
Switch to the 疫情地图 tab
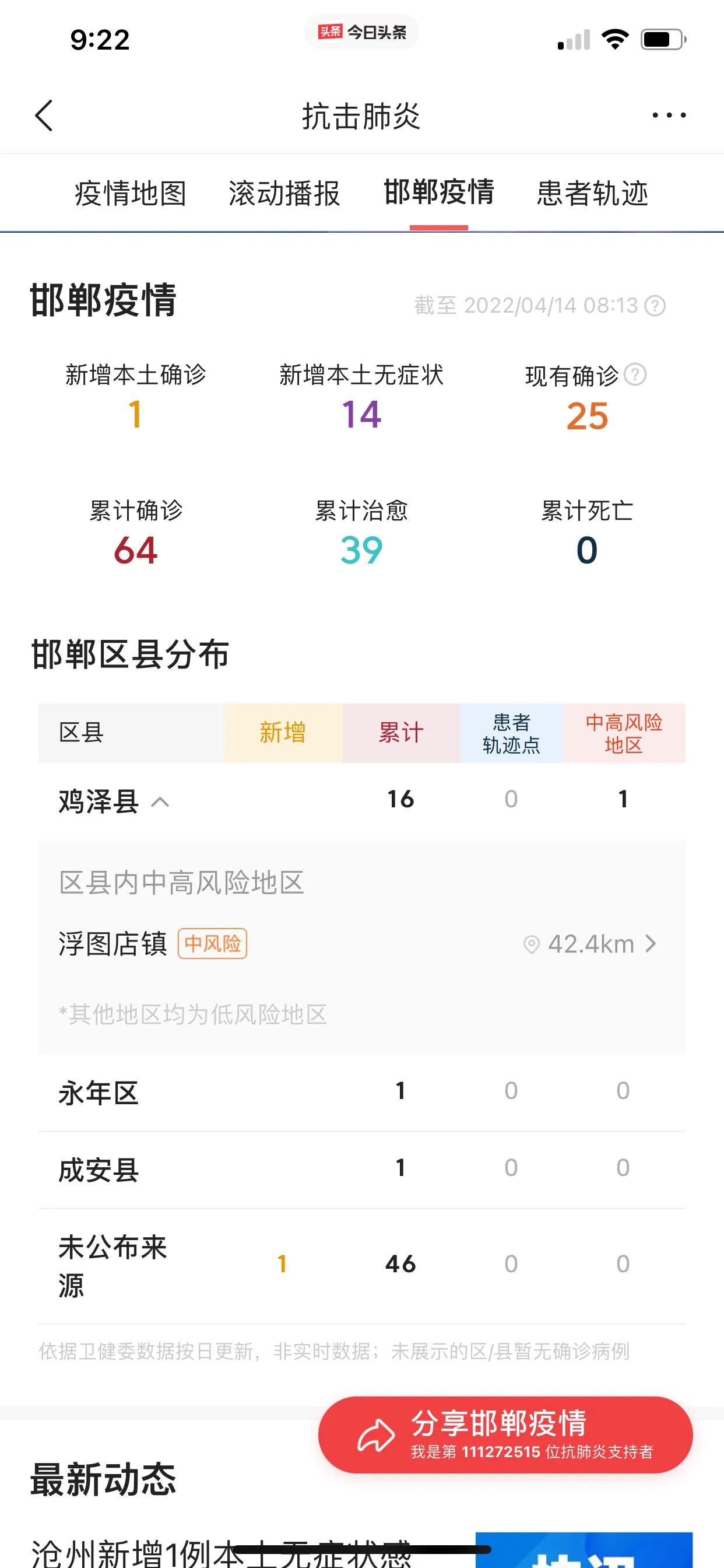coord(130,194)
